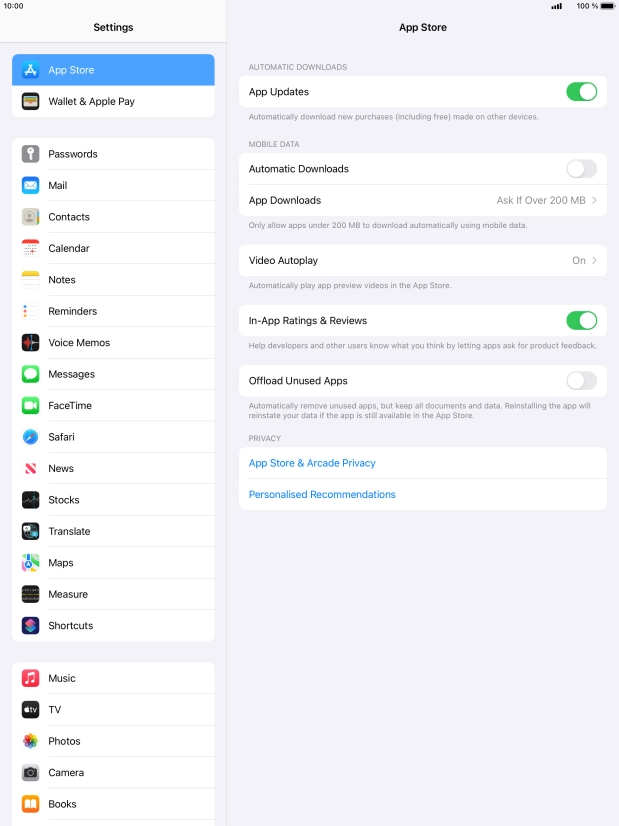Turn off App Updates toggle
Image resolution: width=619 pixels, height=826 pixels.
pos(581,92)
